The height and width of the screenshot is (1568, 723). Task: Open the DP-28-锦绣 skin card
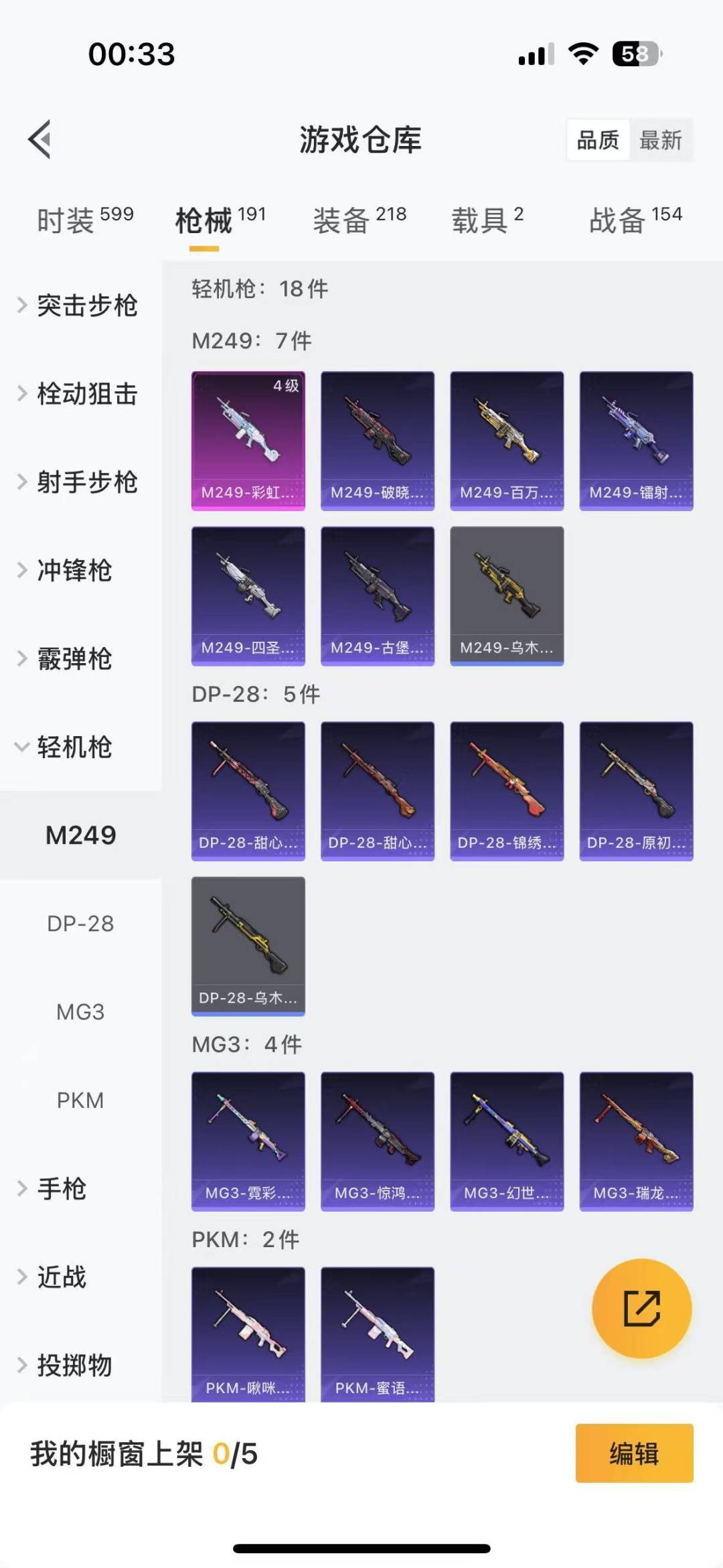[x=507, y=791]
